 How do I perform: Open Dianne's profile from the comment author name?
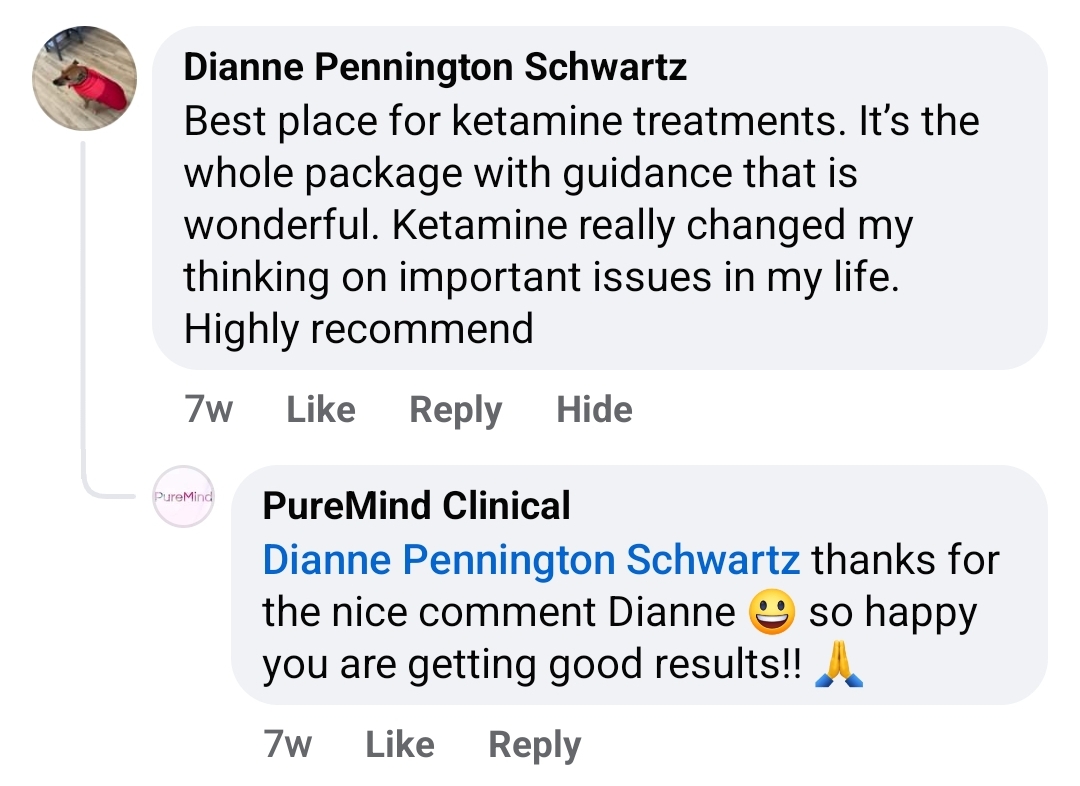[x=435, y=68]
